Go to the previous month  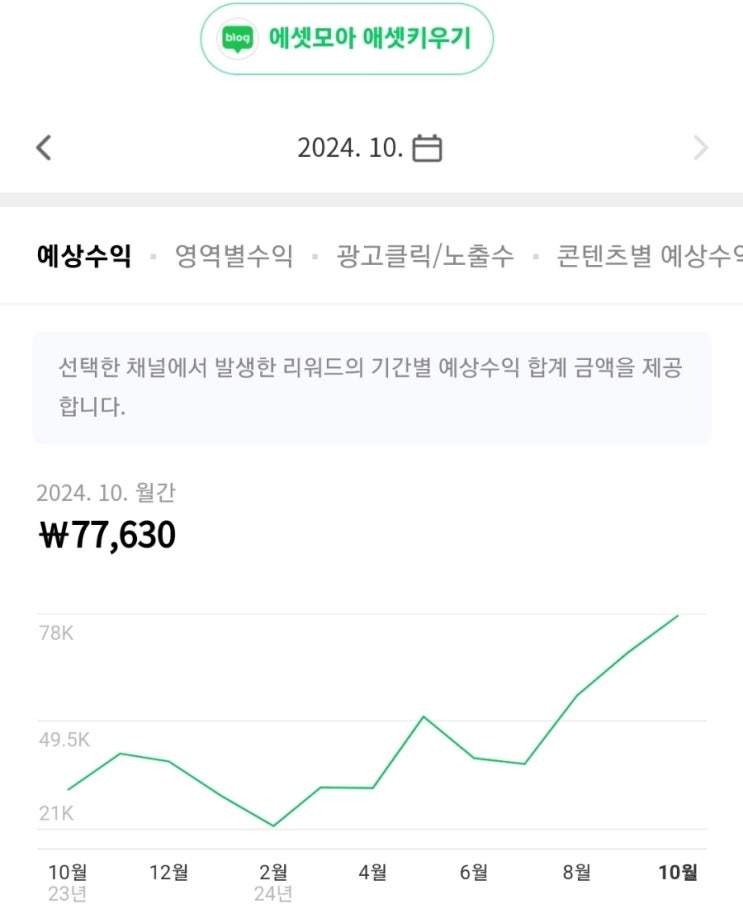tap(44, 148)
